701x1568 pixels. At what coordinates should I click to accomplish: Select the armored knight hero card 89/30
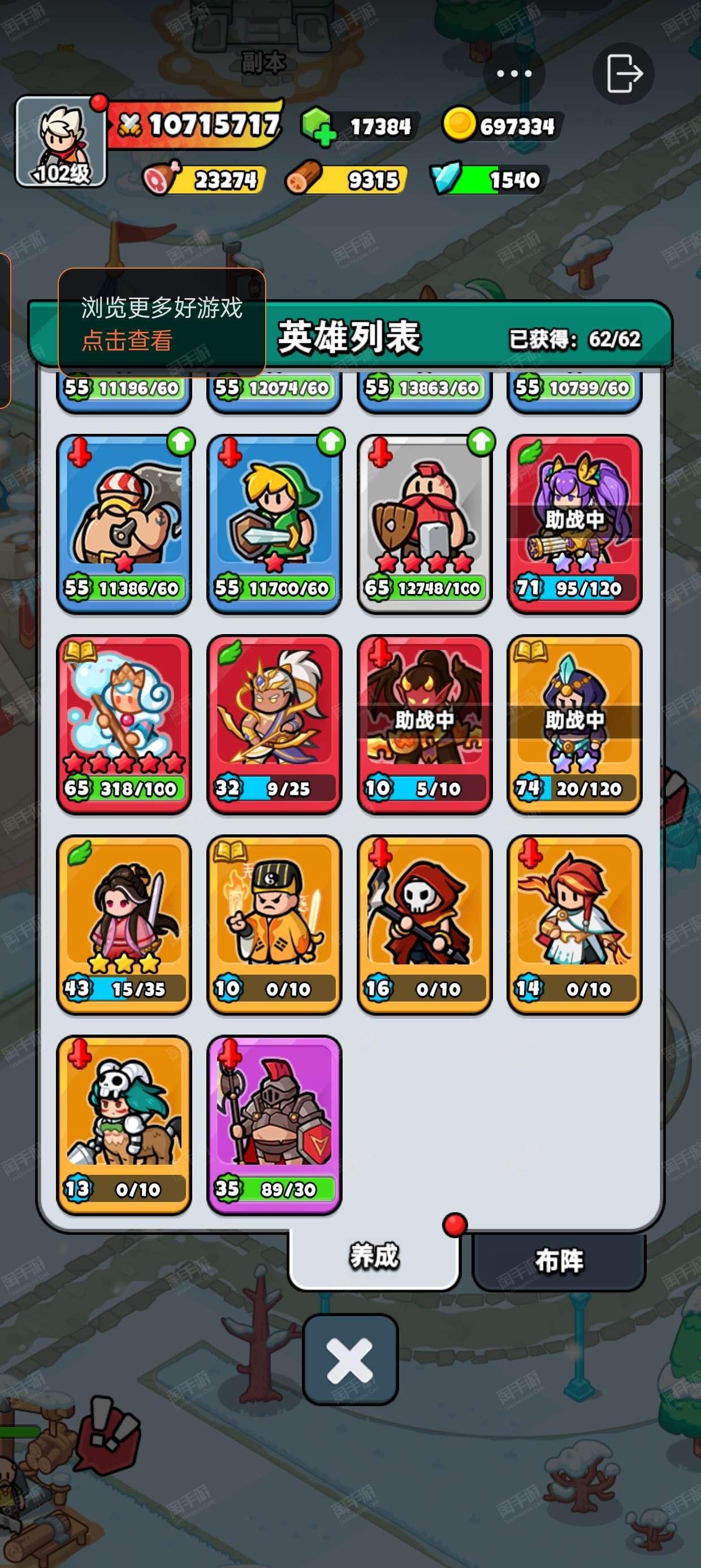click(x=274, y=1125)
